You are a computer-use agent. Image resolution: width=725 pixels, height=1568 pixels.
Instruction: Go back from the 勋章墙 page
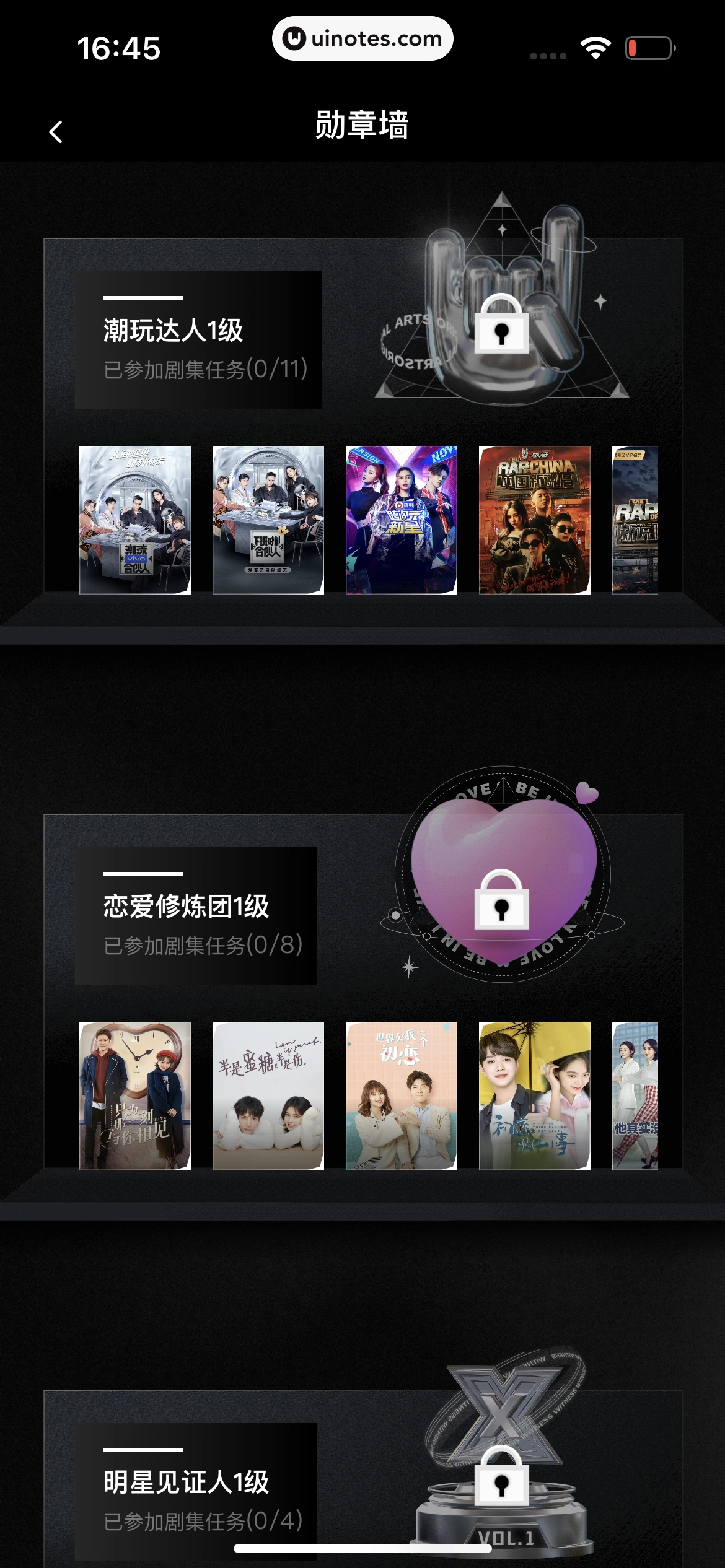click(x=56, y=131)
